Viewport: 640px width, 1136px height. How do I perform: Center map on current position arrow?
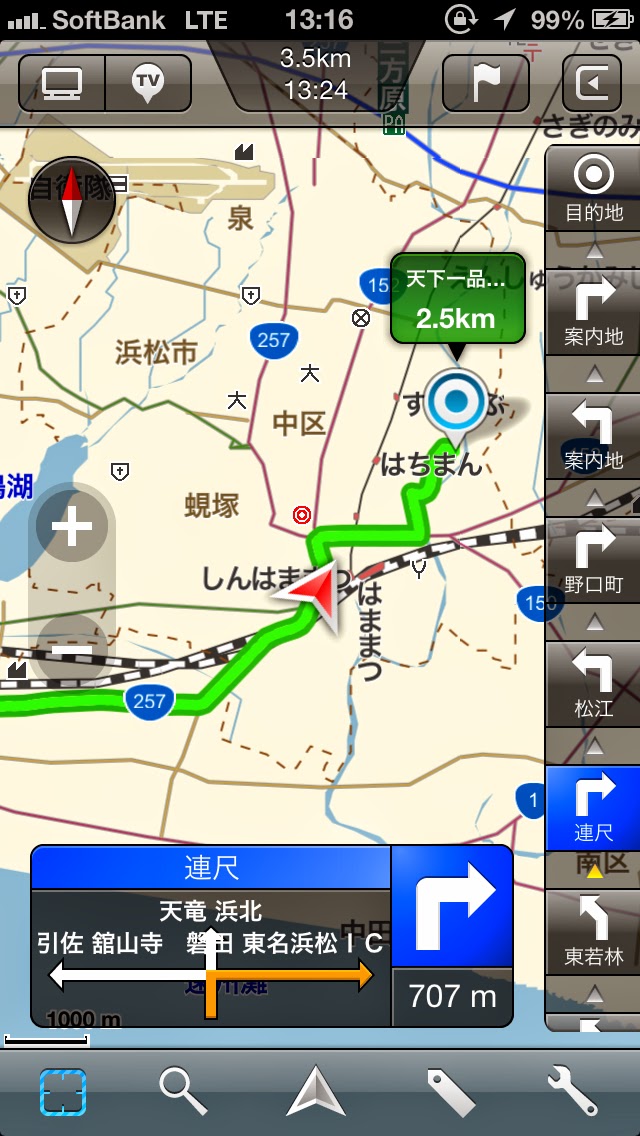(x=316, y=1092)
